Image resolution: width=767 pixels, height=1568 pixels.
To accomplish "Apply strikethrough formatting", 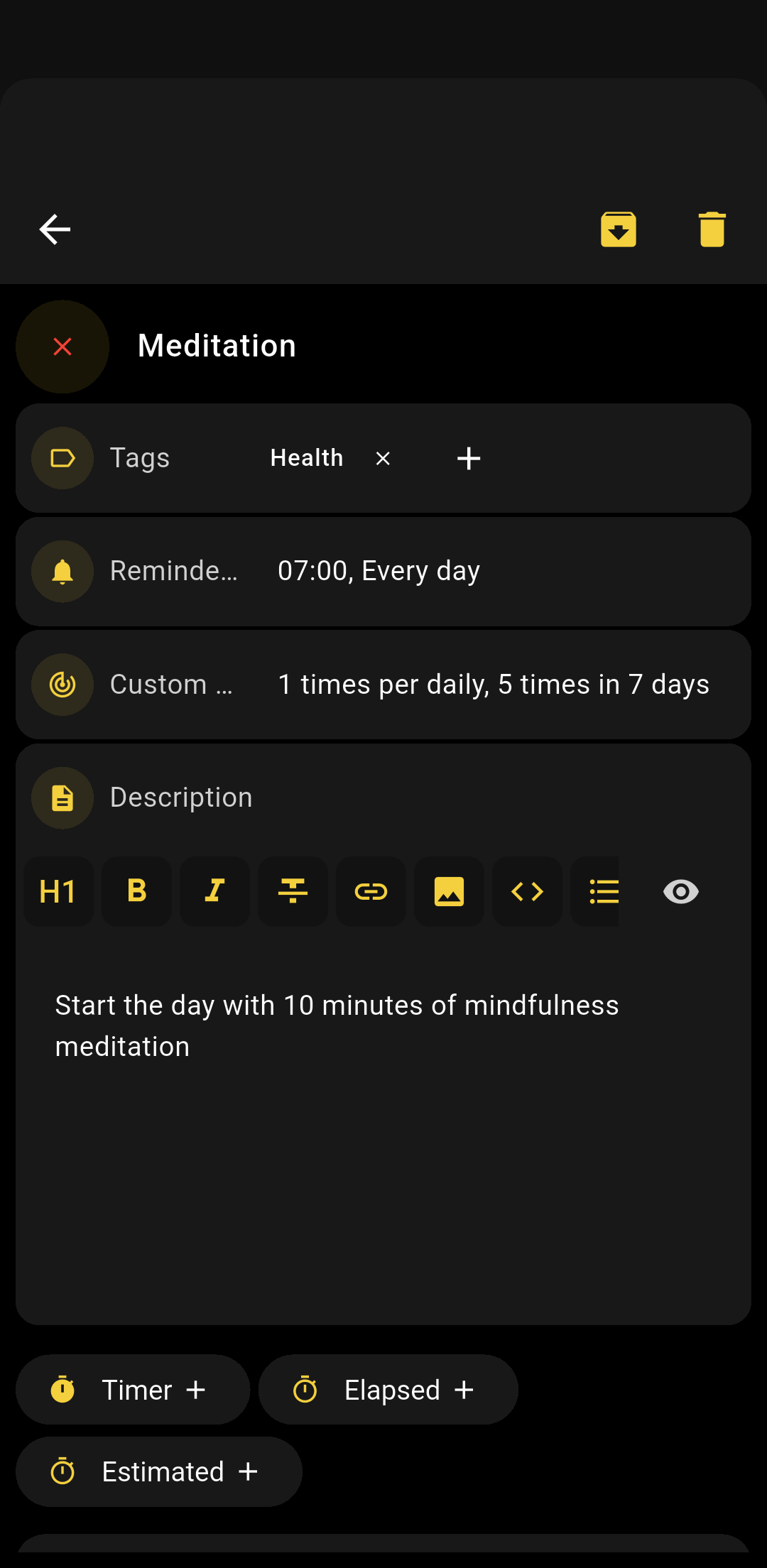I will [x=293, y=891].
